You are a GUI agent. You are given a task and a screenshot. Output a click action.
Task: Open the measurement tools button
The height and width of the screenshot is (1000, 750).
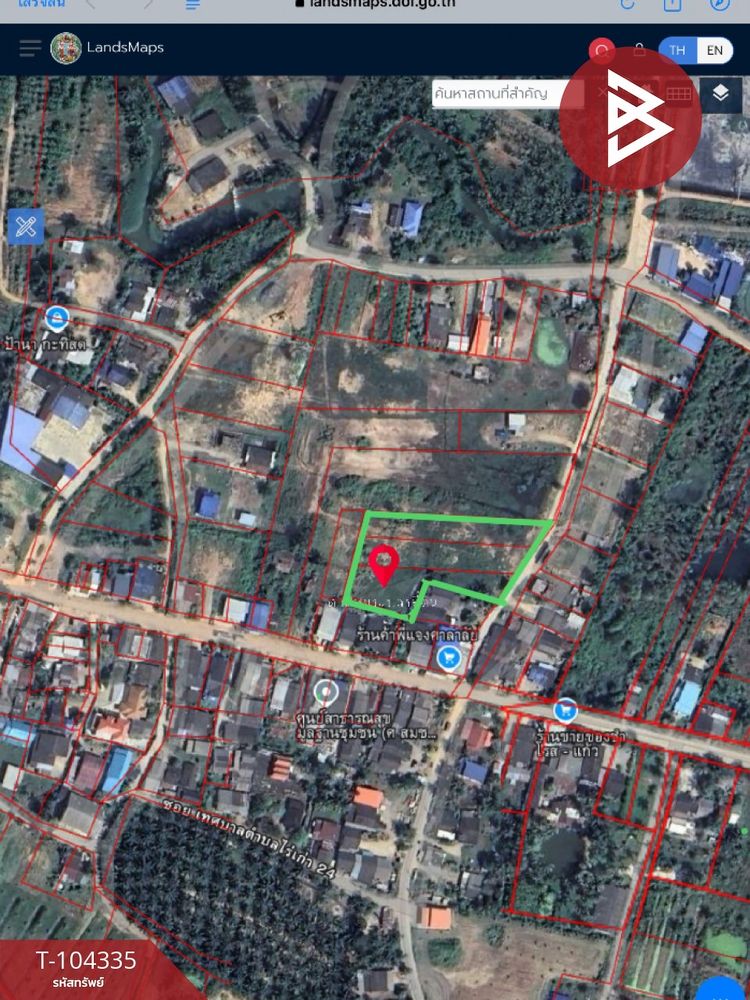(x=26, y=226)
